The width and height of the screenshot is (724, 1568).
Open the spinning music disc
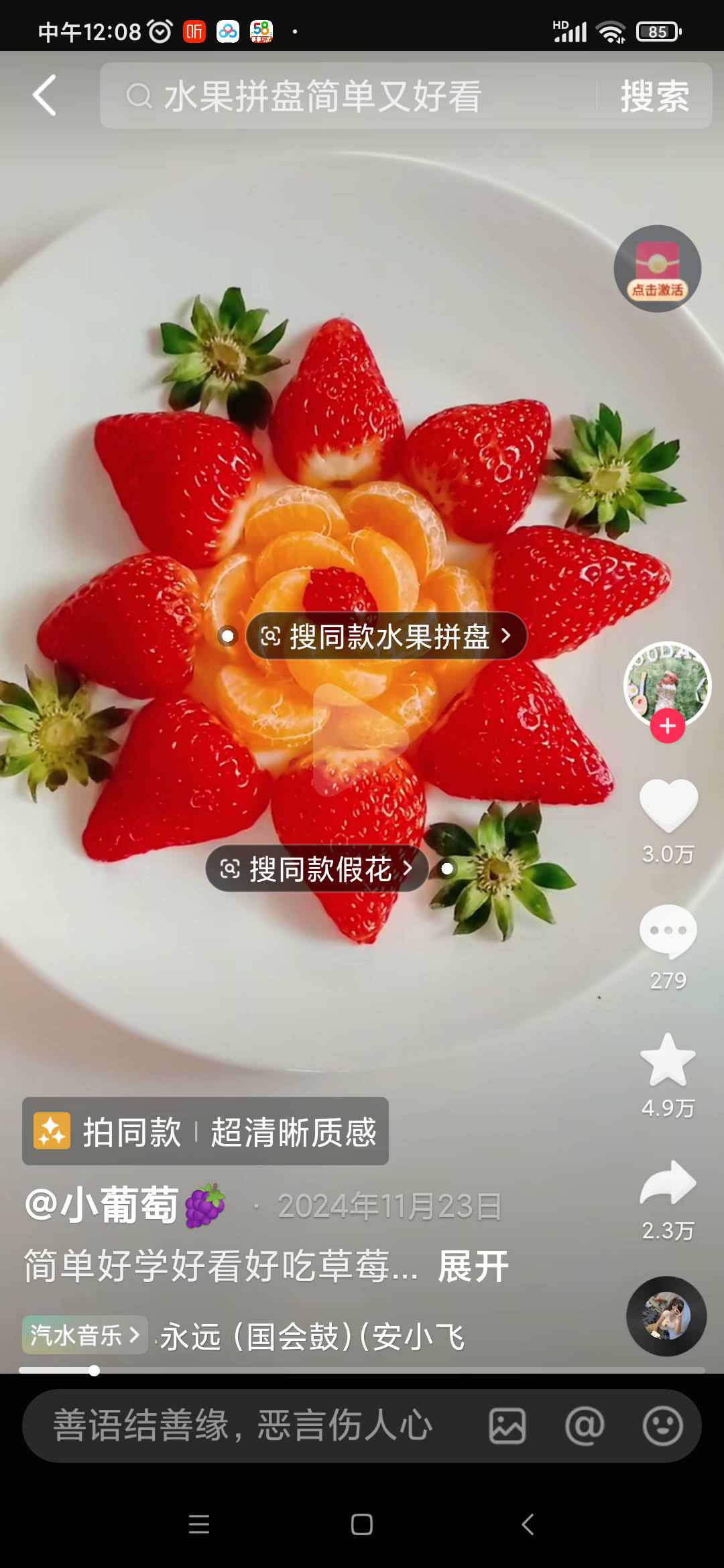[666, 1316]
